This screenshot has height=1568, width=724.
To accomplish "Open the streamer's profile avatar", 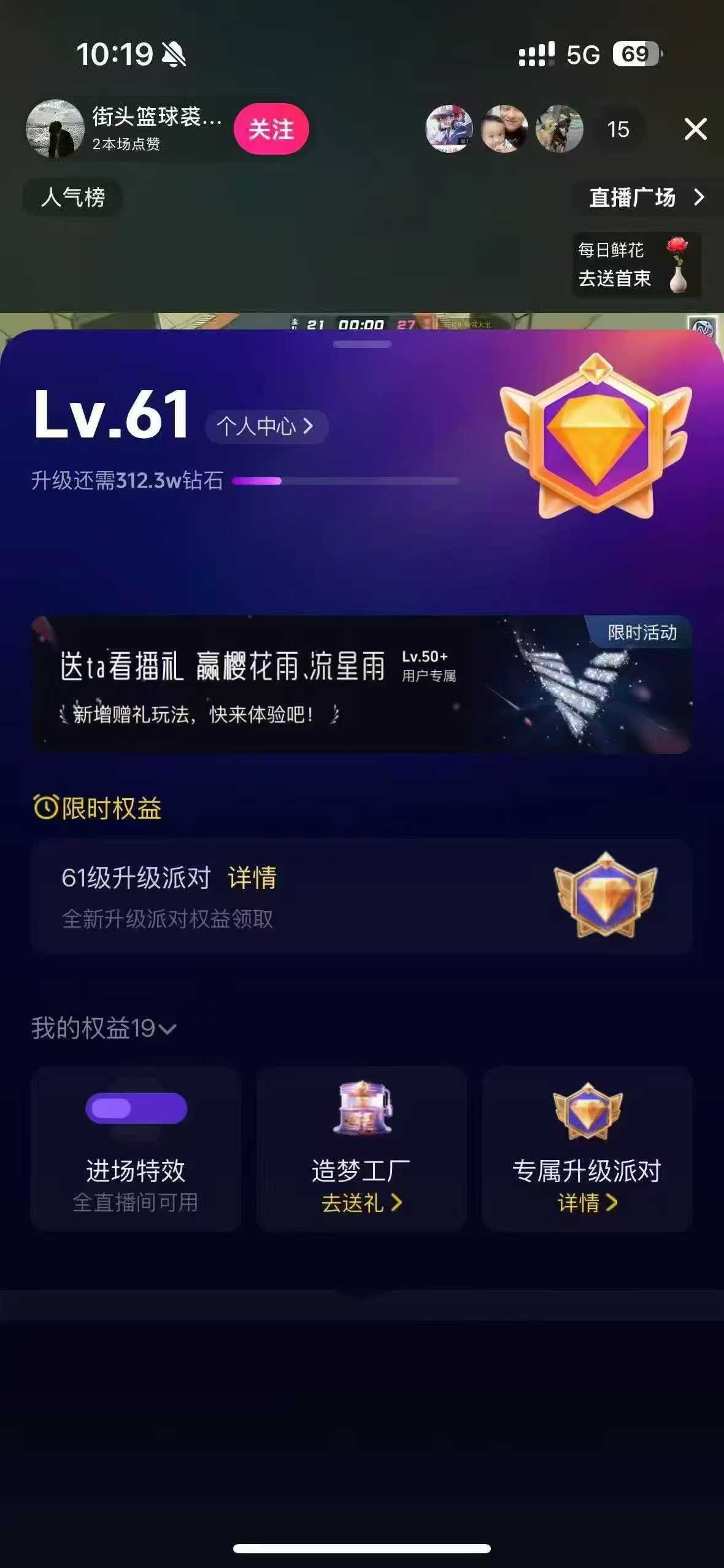I will click(x=55, y=129).
